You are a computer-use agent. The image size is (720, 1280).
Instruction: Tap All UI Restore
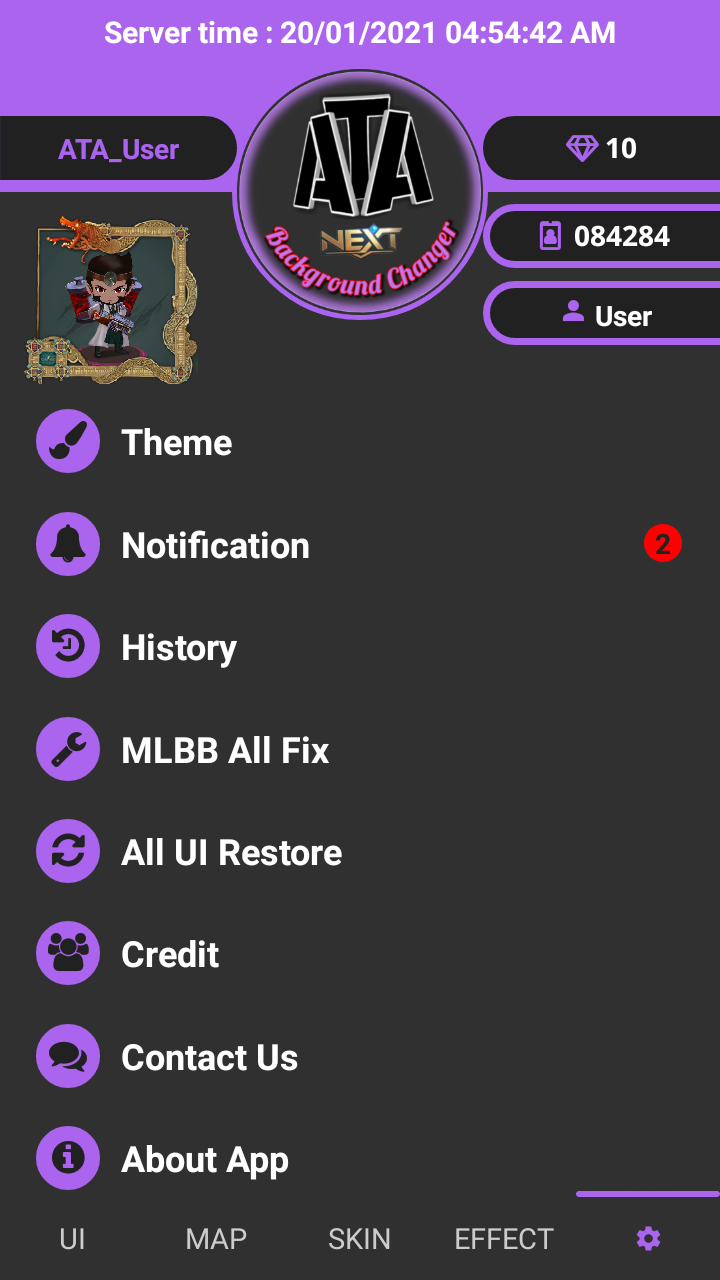click(231, 853)
